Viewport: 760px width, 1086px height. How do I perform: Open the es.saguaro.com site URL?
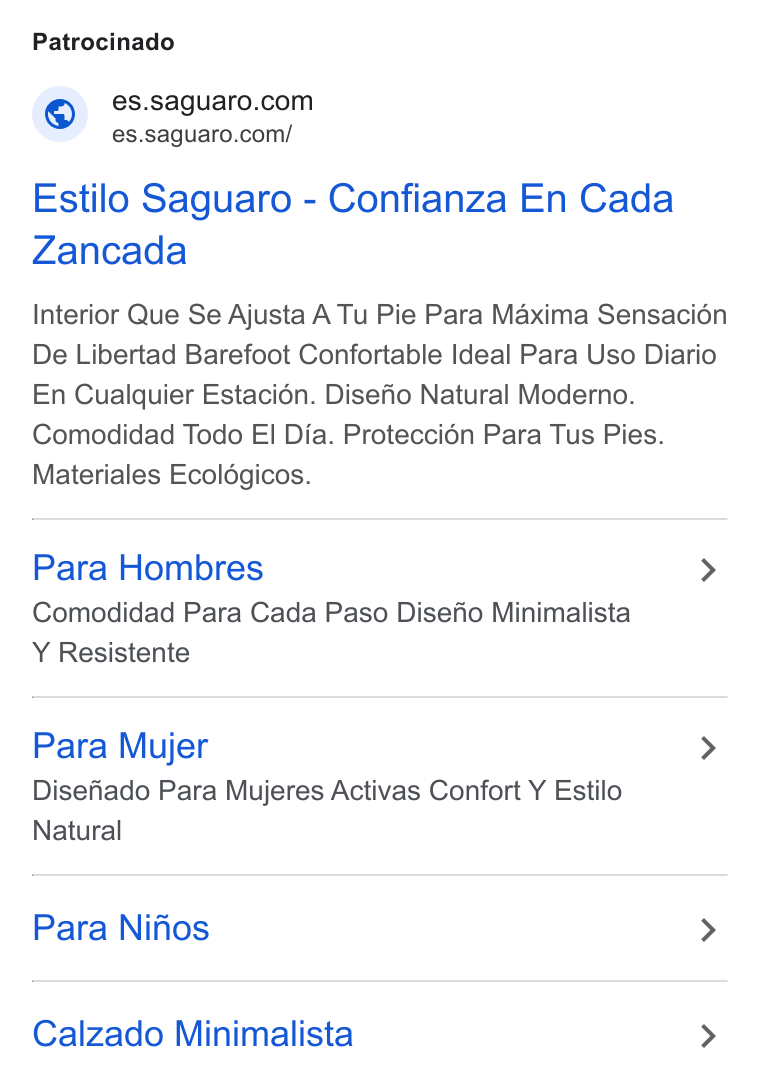202,134
